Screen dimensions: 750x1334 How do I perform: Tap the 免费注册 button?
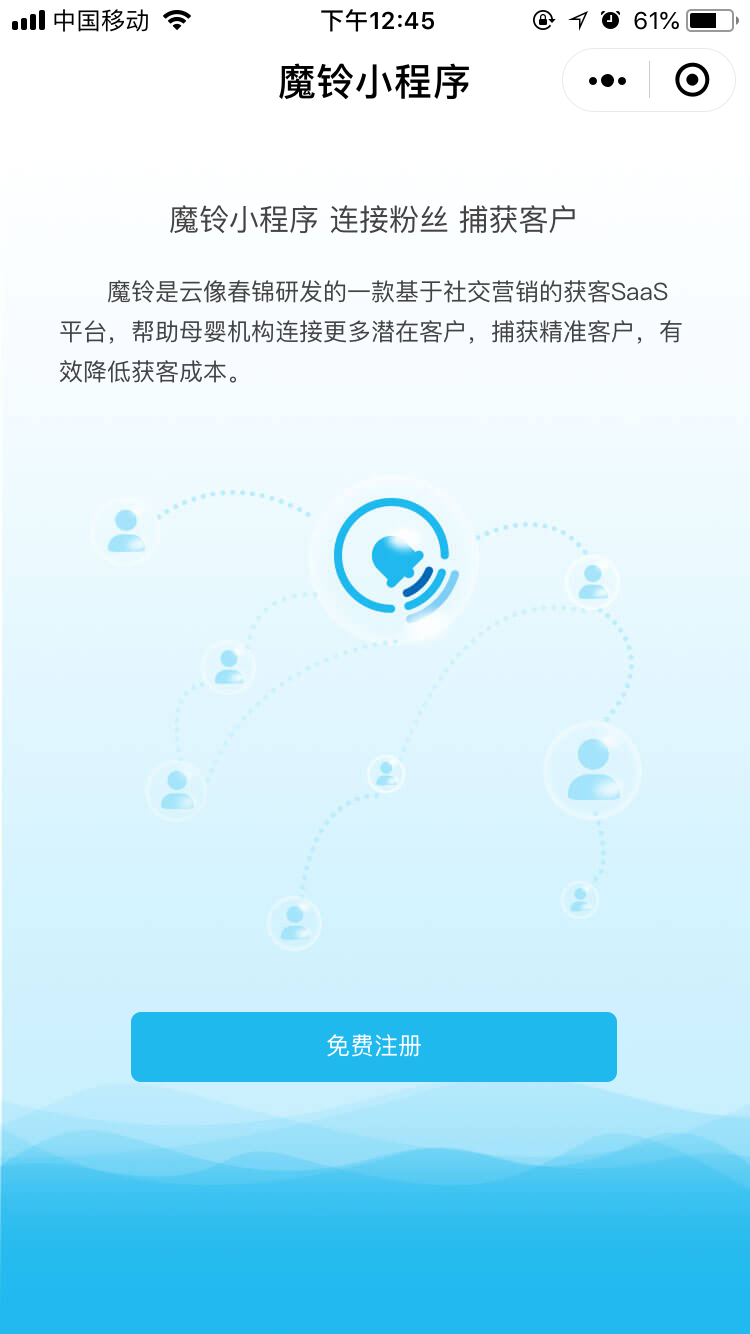(x=374, y=1046)
